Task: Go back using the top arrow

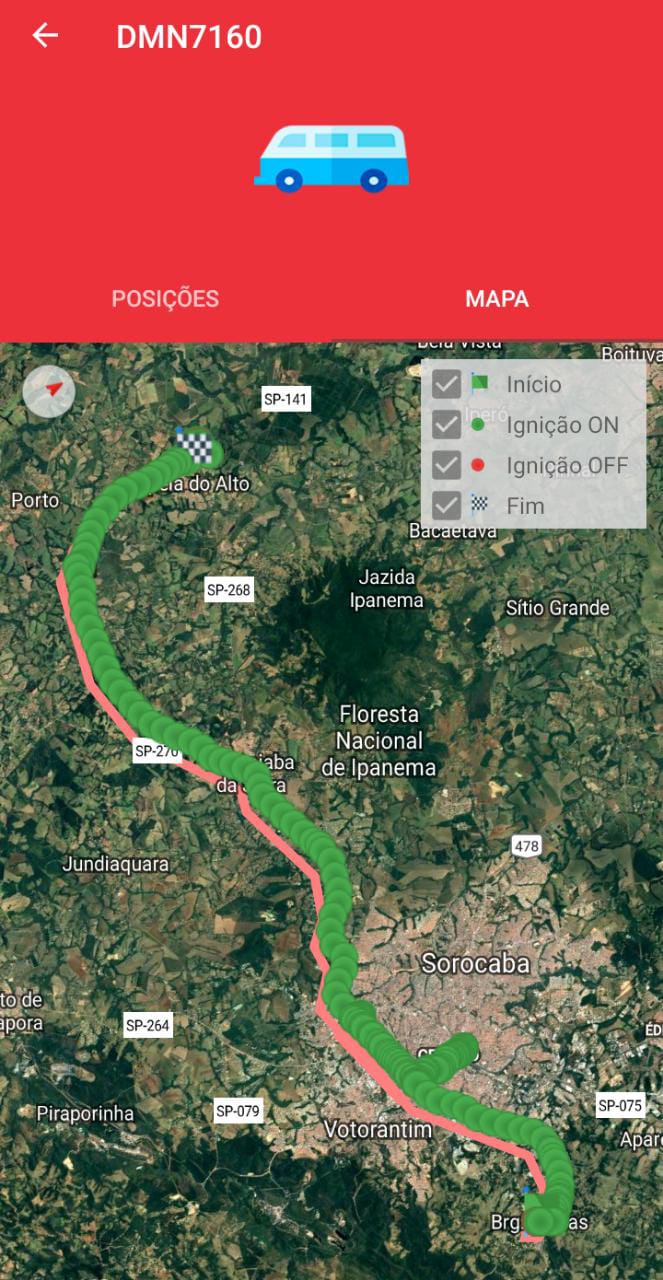Action: pos(45,36)
